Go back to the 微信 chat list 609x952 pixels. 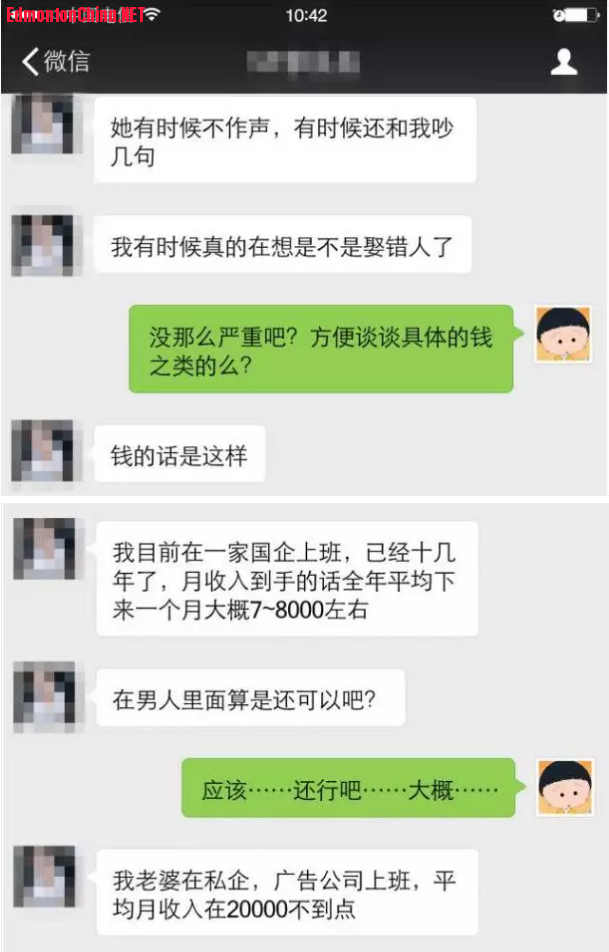55,62
